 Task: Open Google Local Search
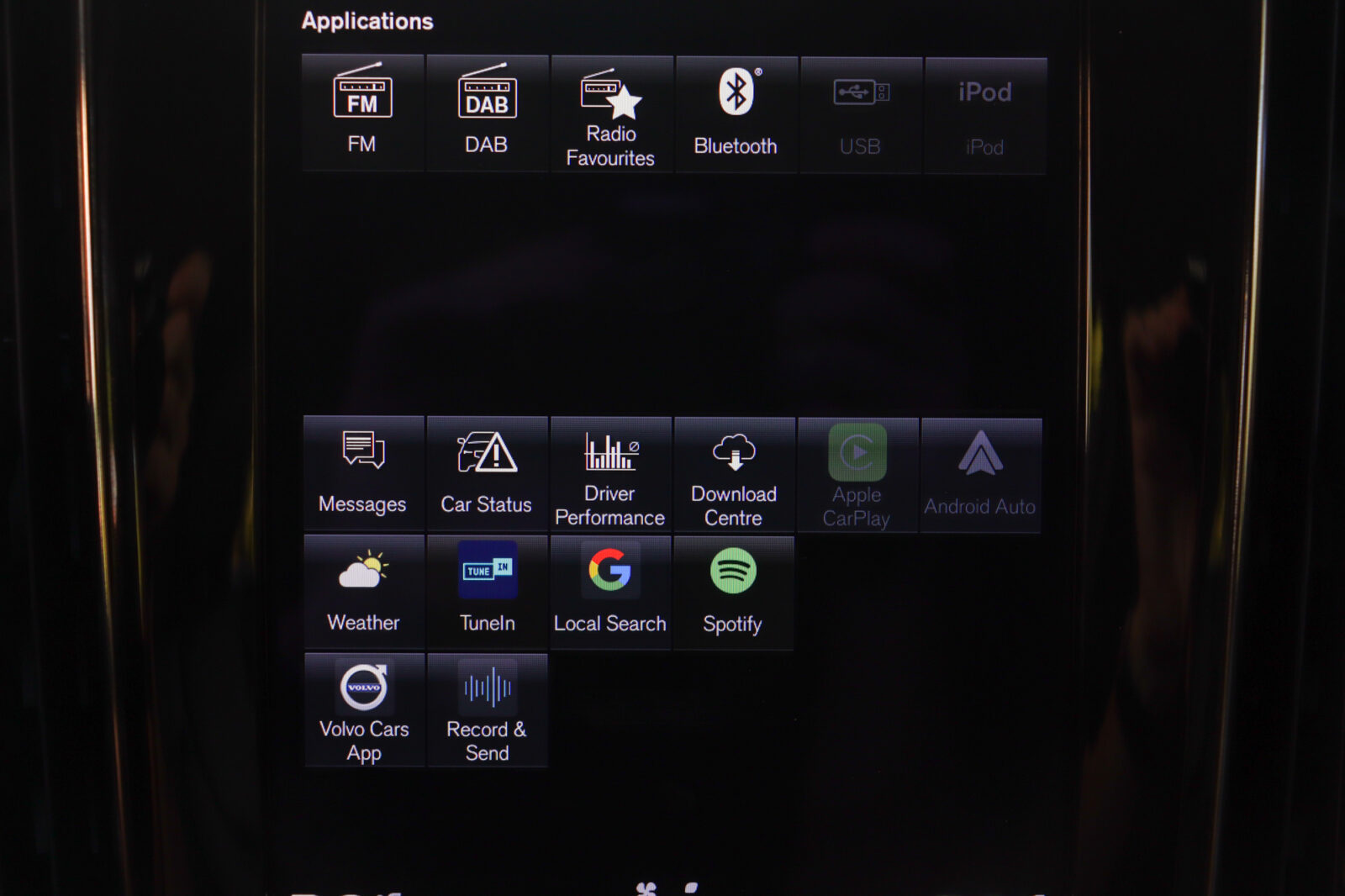[610, 593]
